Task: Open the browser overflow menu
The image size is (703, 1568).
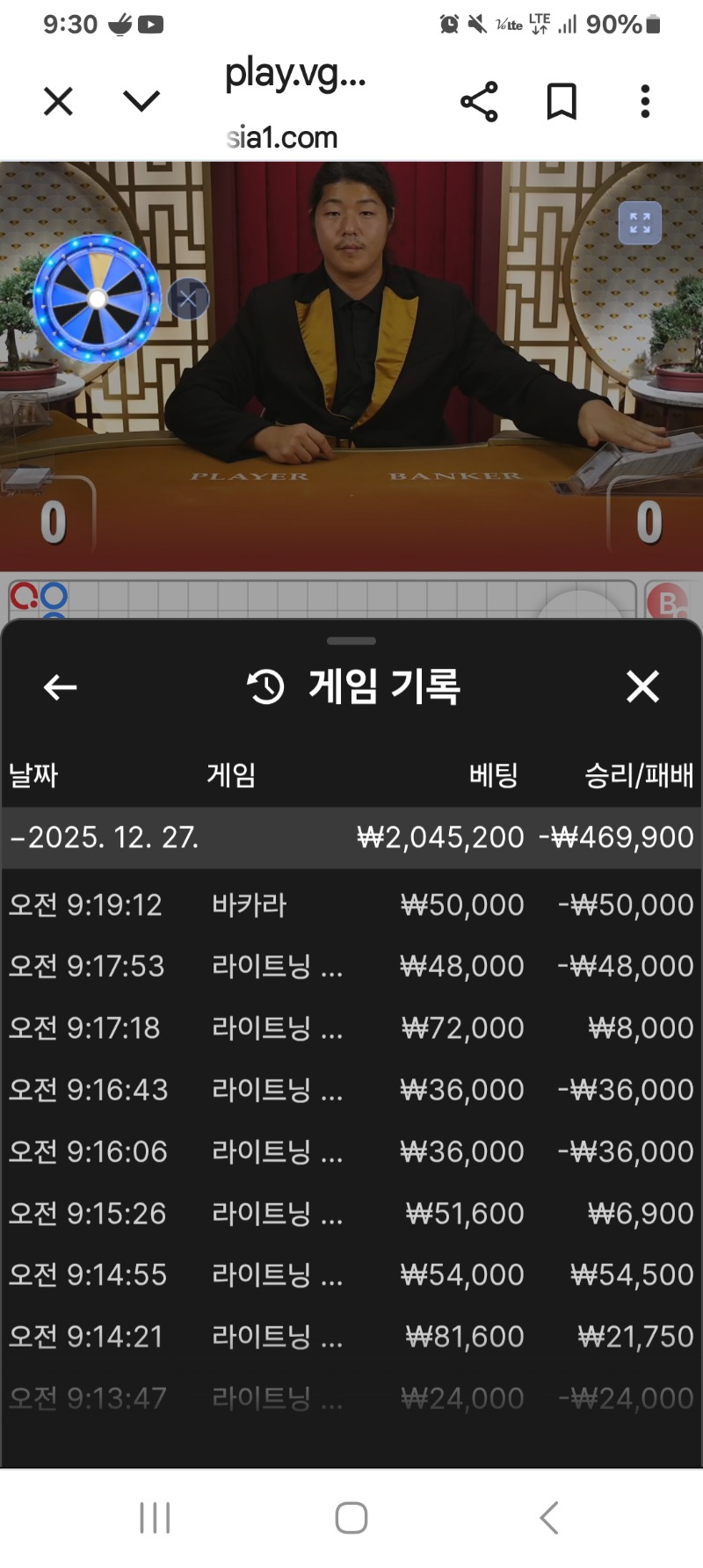Action: click(645, 102)
